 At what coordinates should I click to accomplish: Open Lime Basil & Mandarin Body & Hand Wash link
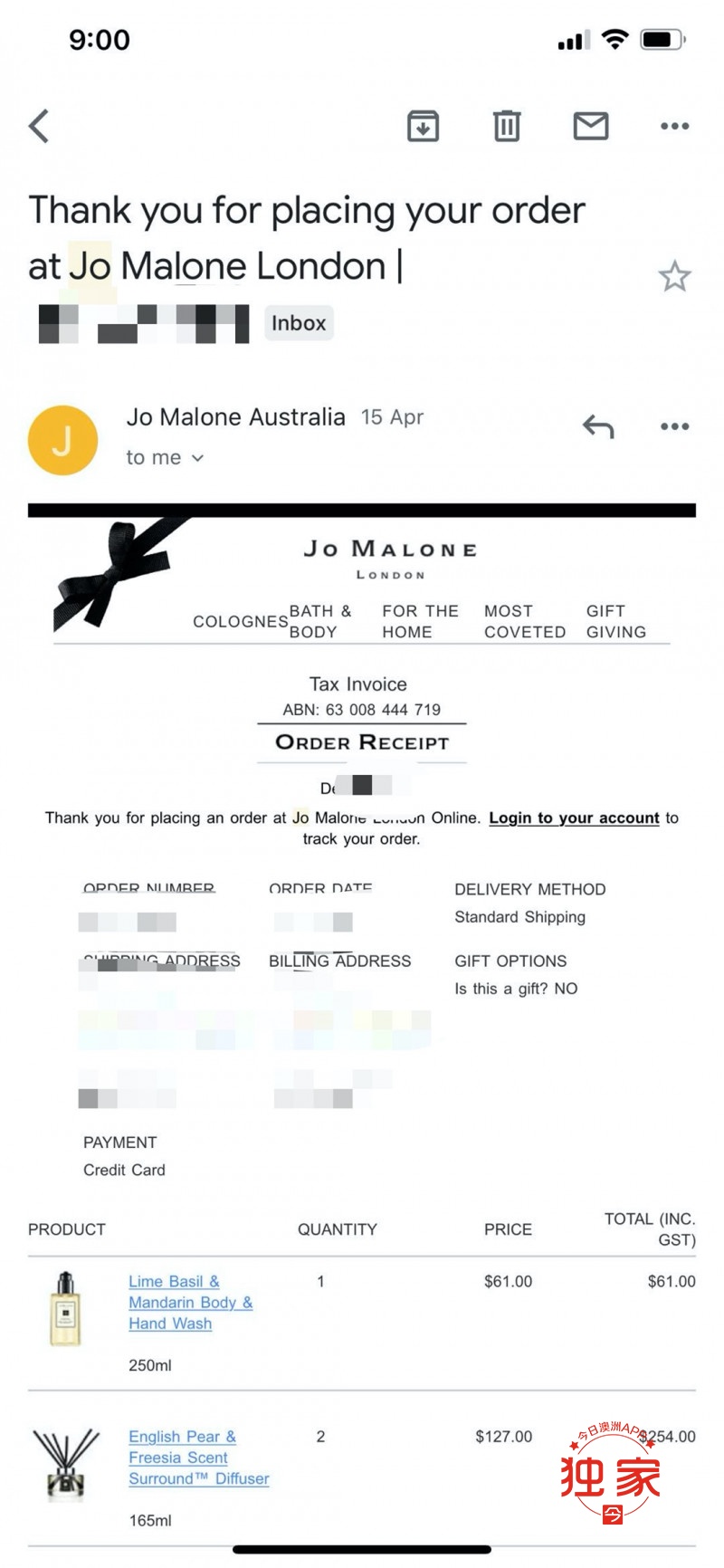pos(190,1302)
